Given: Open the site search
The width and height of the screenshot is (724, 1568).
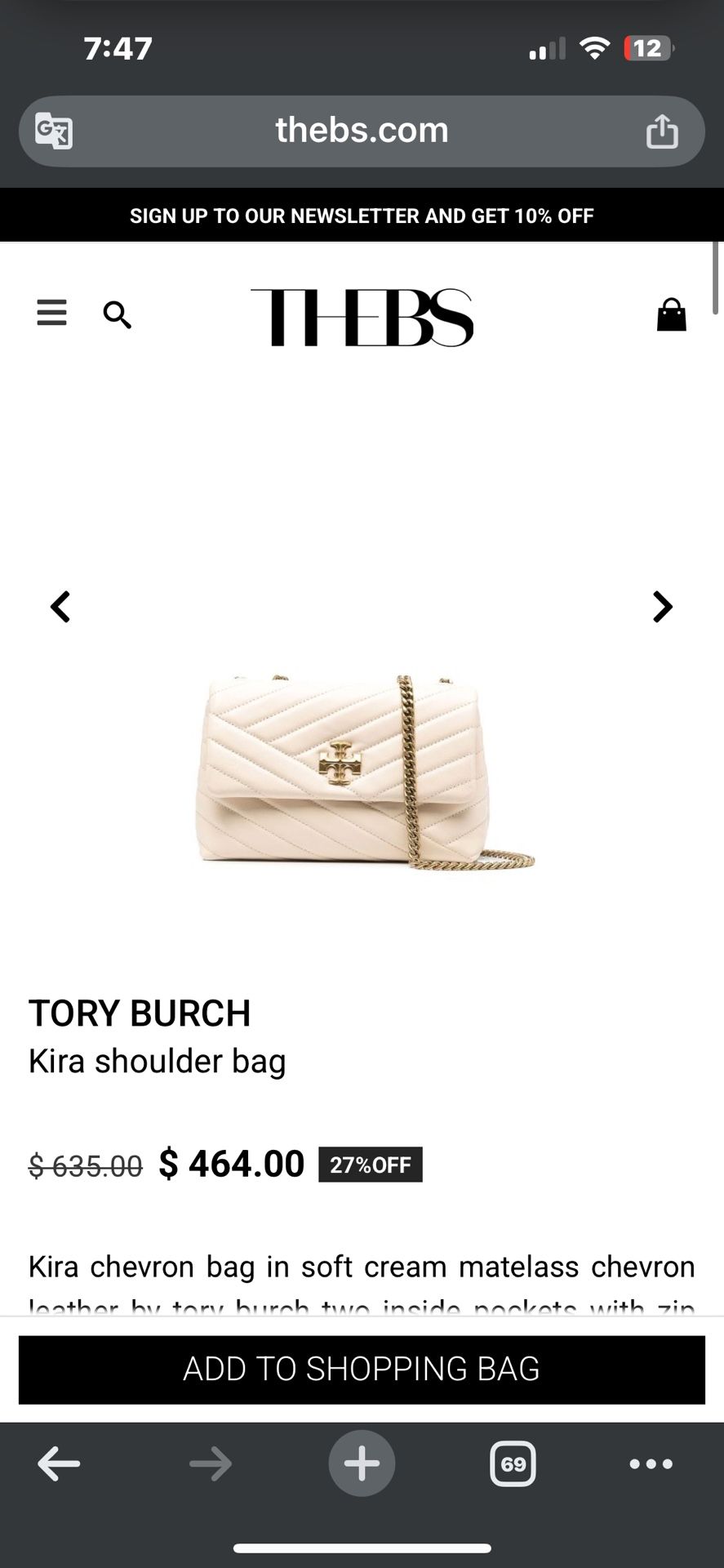Looking at the screenshot, I should pos(118,315).
